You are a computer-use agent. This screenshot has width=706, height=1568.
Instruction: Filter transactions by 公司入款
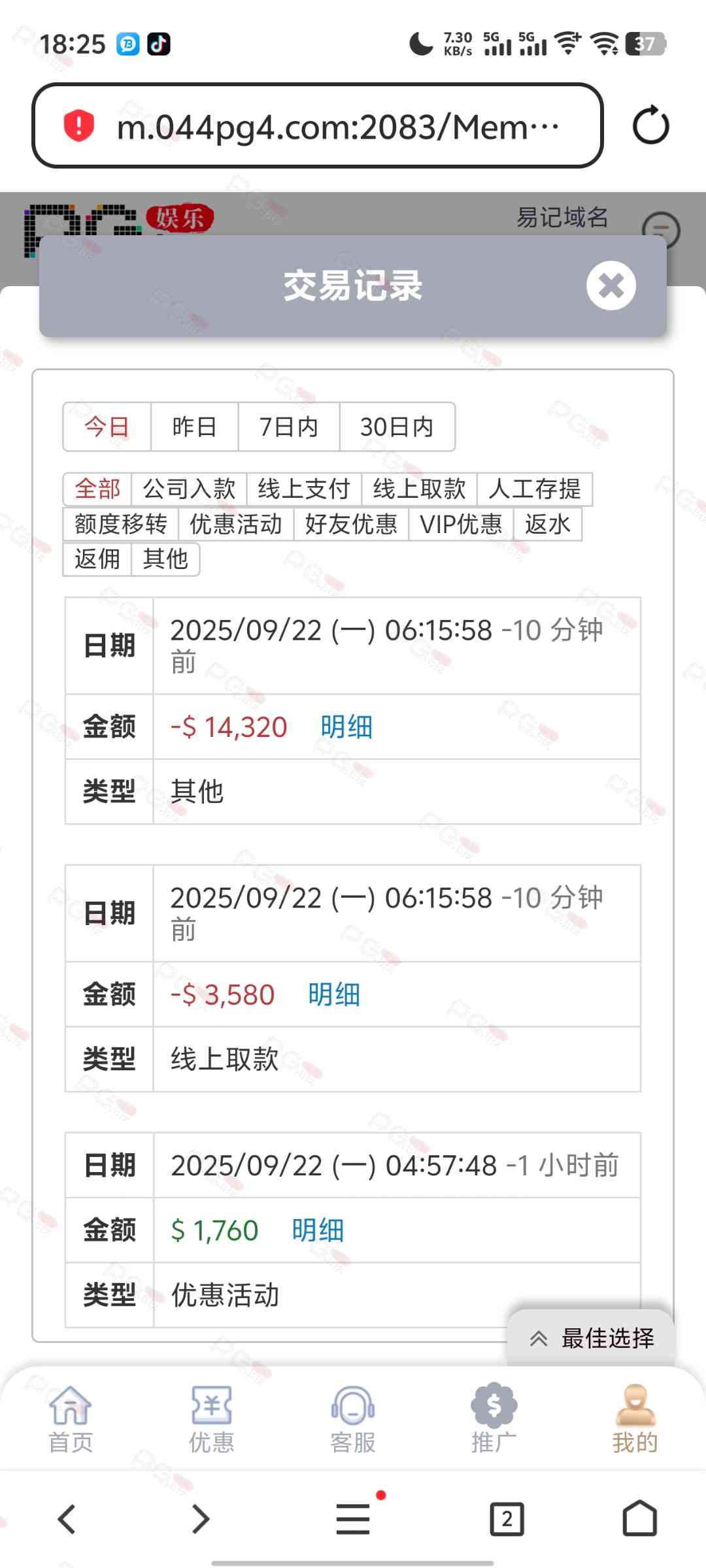pyautogui.click(x=189, y=489)
